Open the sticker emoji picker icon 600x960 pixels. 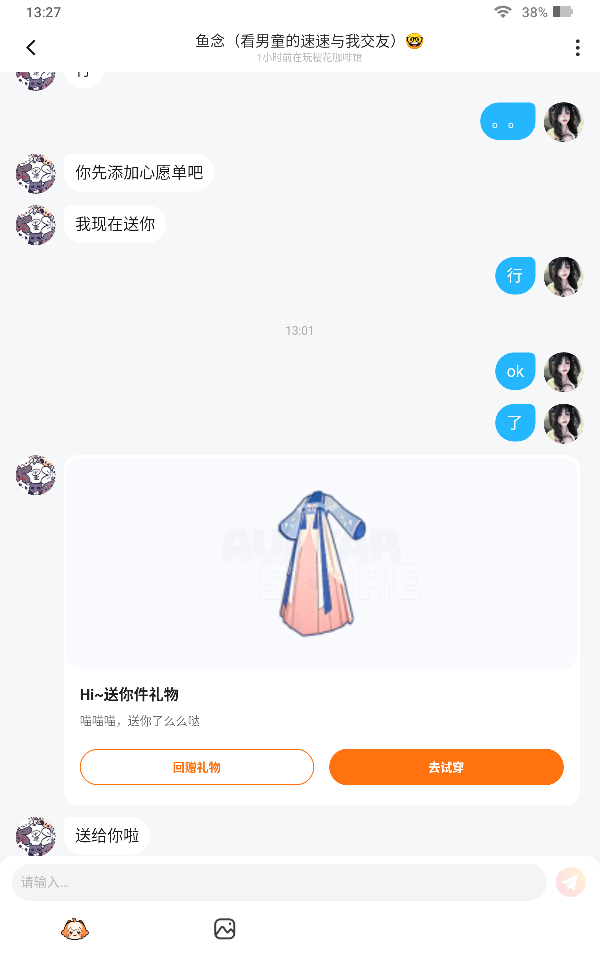(75, 929)
